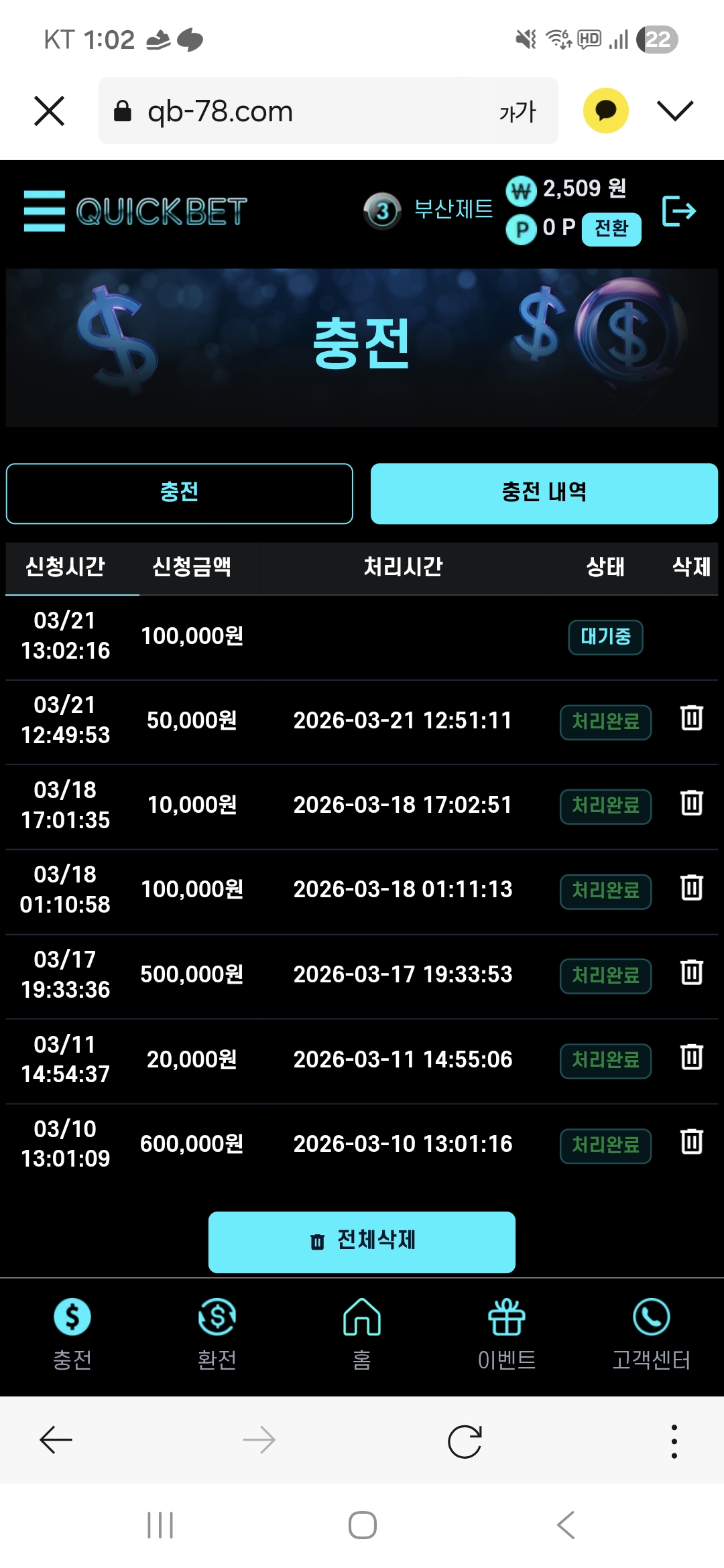Switch to the 충전 tab

178,493
